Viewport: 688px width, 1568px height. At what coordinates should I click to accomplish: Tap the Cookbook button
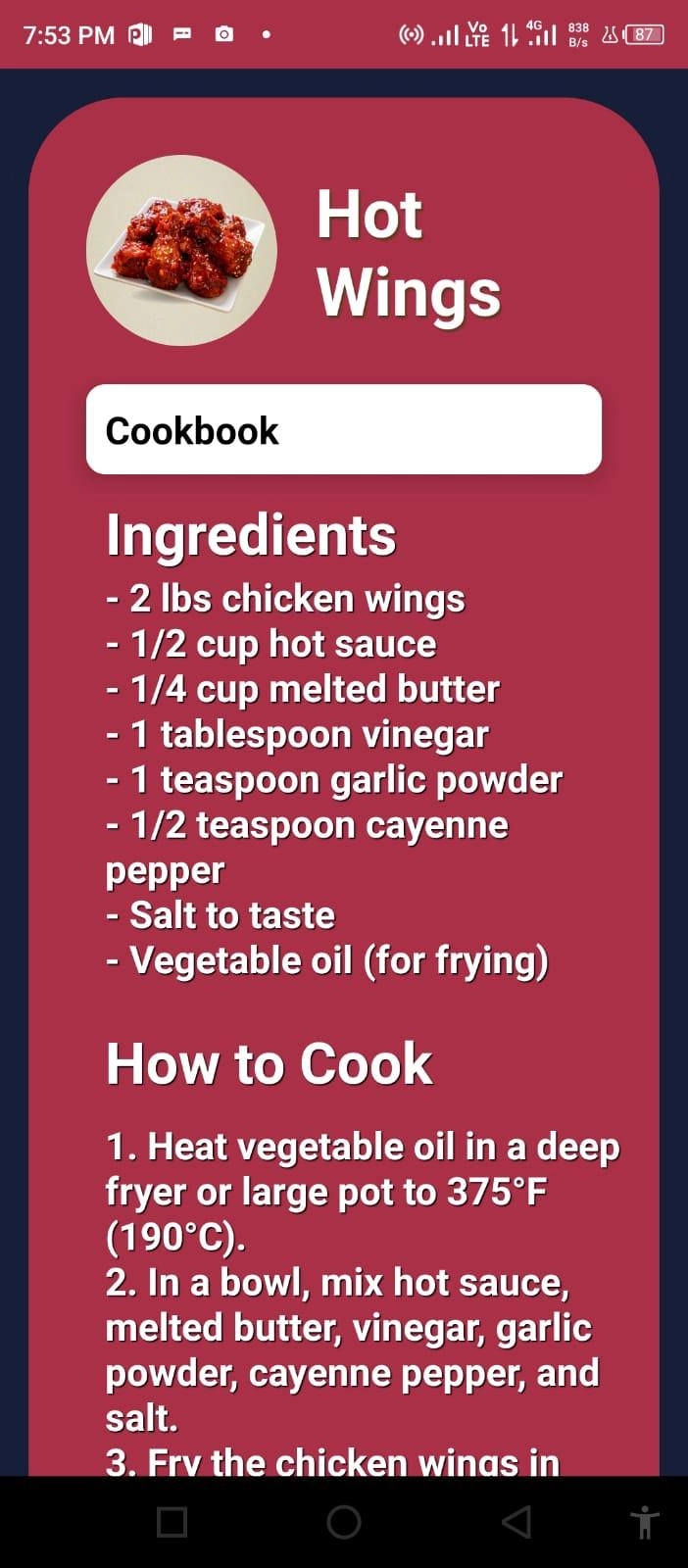(x=343, y=430)
